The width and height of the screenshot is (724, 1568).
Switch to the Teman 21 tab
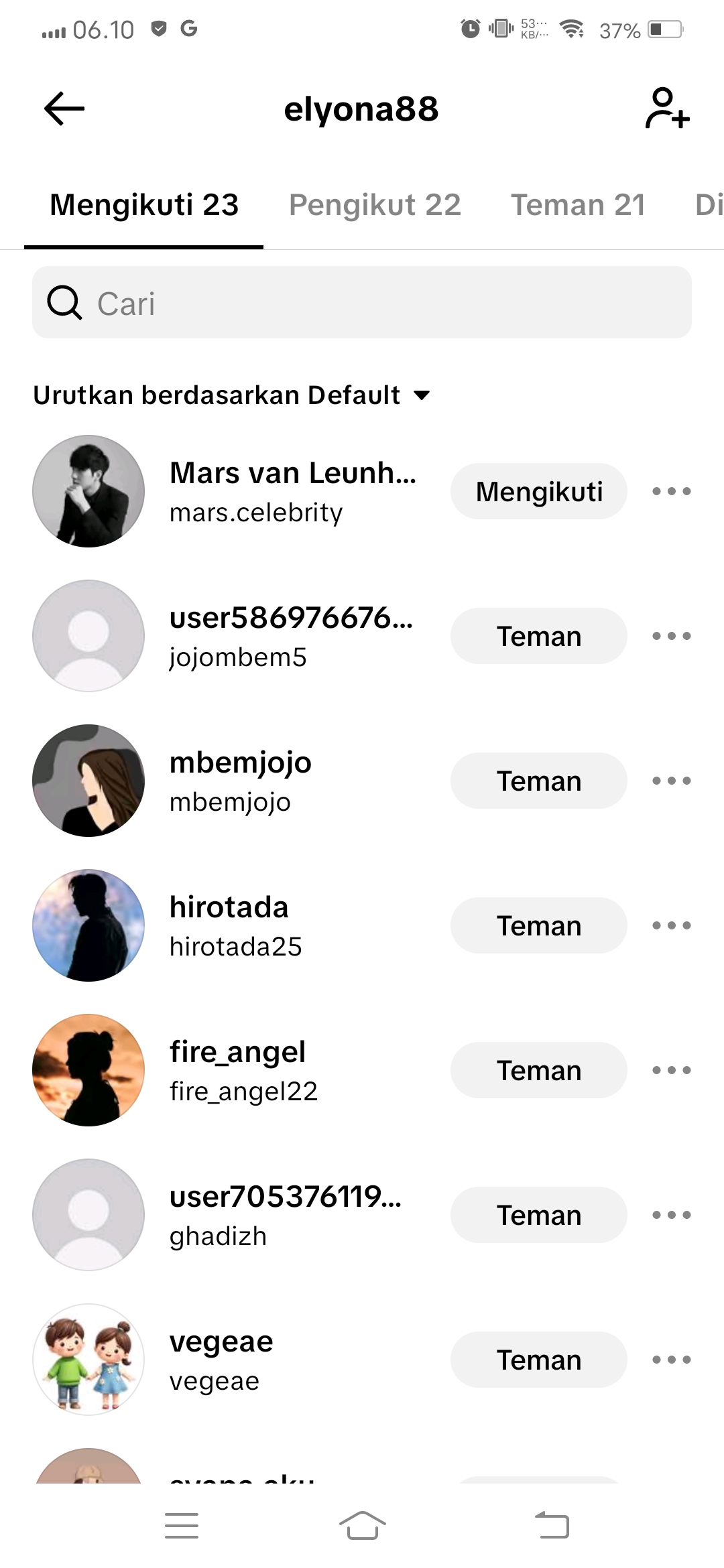pyautogui.click(x=578, y=205)
